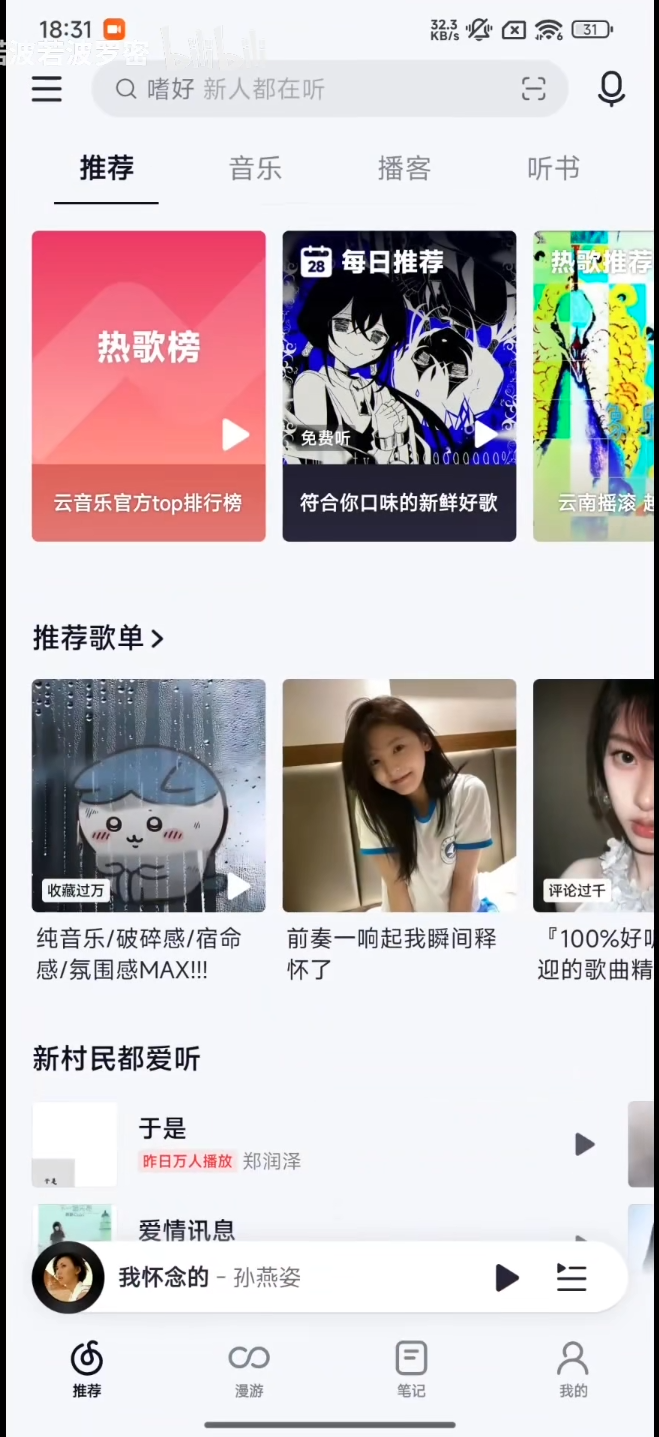Viewport: 659px width, 1437px height.
Task: Select the 听书 top tab
Action: [x=553, y=169]
